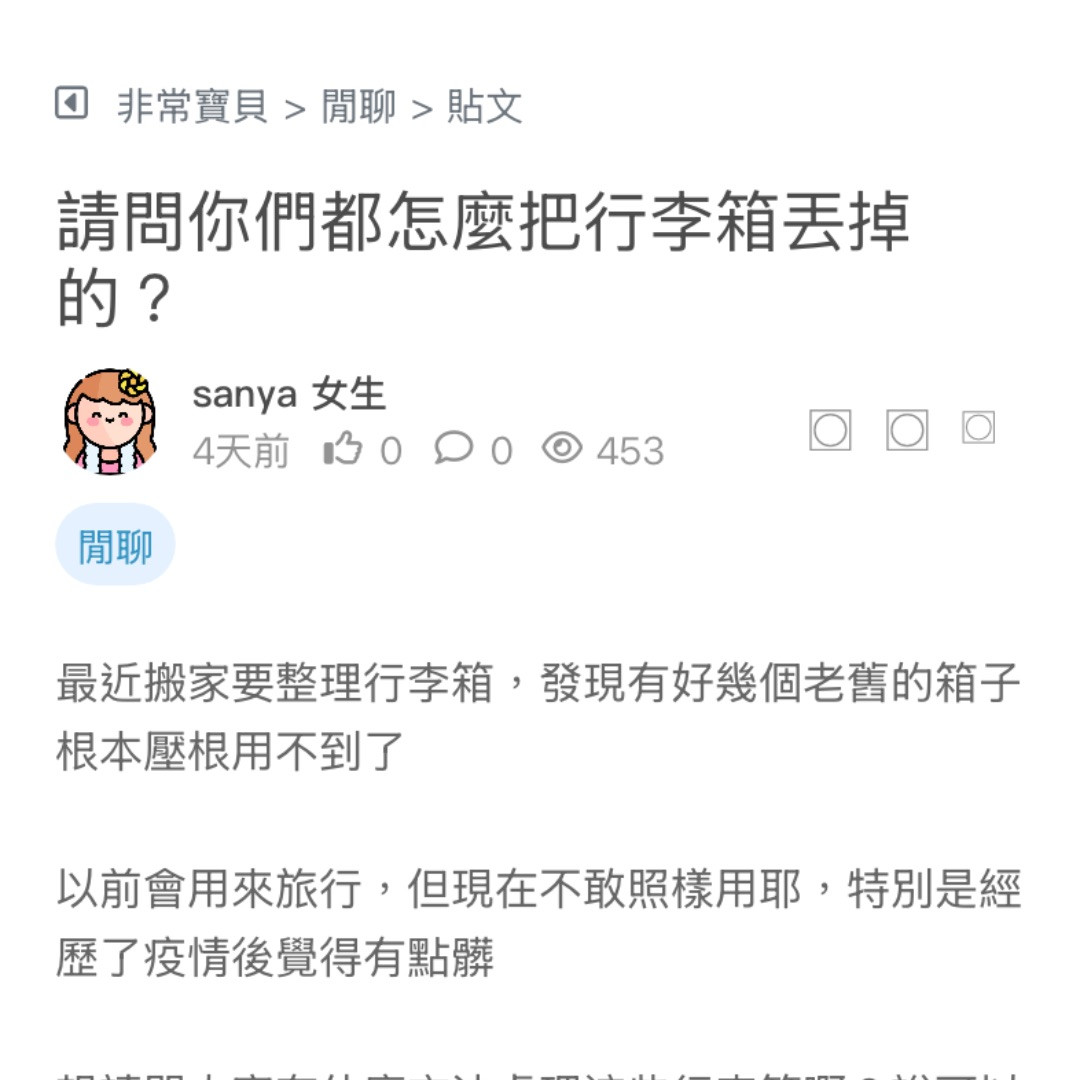Open the comments bubble icon
Screen dimensions: 1080x1080
click(x=453, y=449)
